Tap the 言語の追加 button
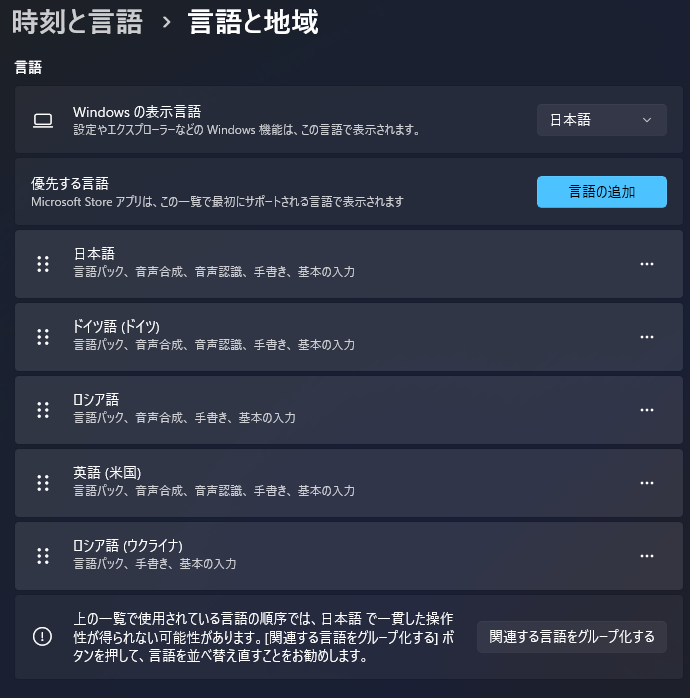This screenshot has width=690, height=698. tap(601, 192)
